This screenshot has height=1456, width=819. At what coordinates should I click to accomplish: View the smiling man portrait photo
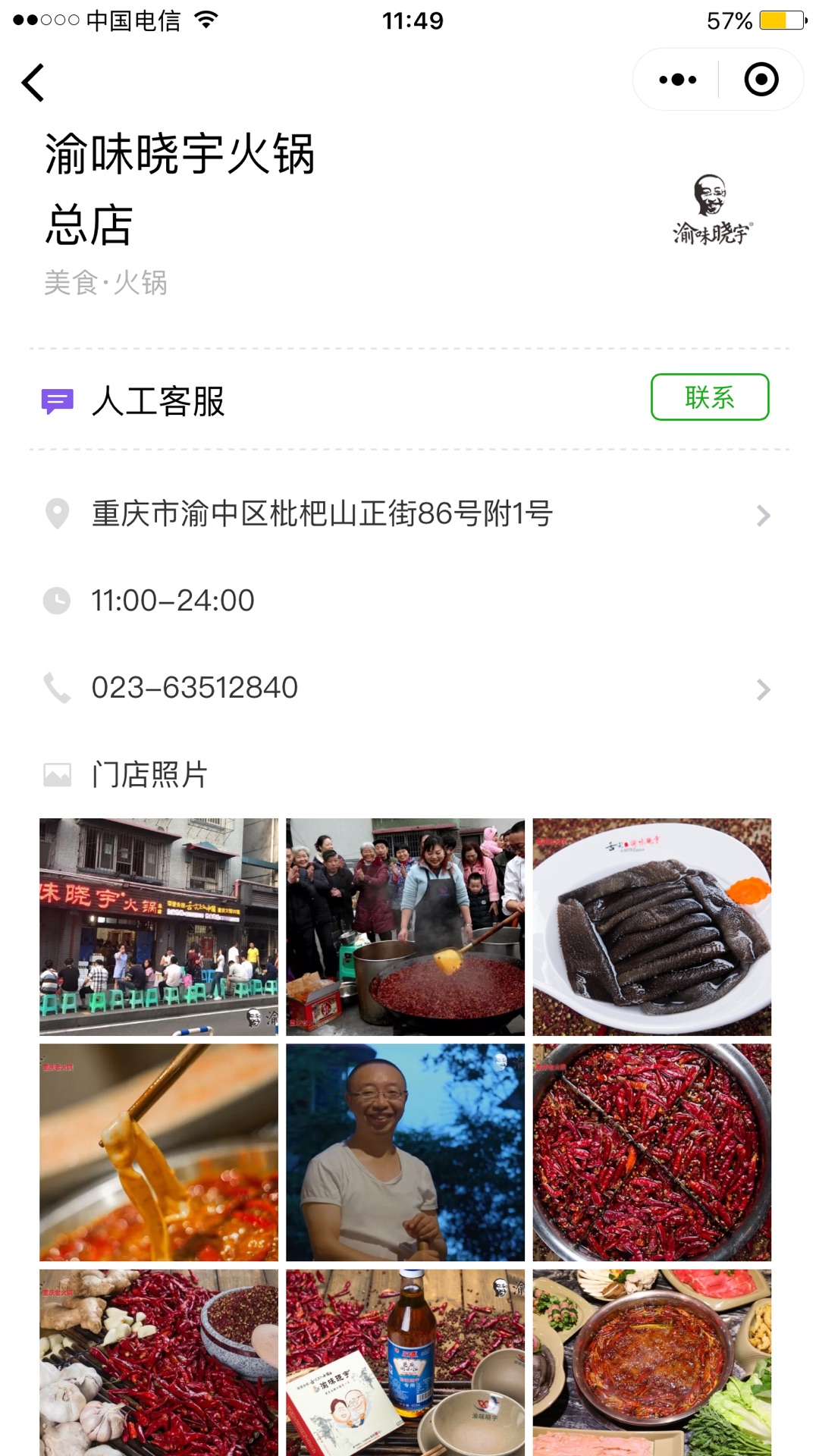[x=405, y=1152]
